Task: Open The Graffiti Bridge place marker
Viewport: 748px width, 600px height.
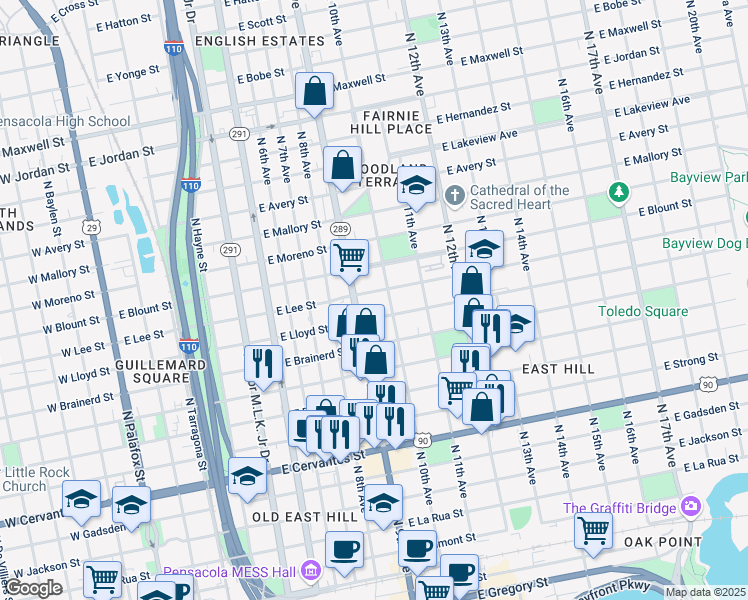Action: [689, 508]
